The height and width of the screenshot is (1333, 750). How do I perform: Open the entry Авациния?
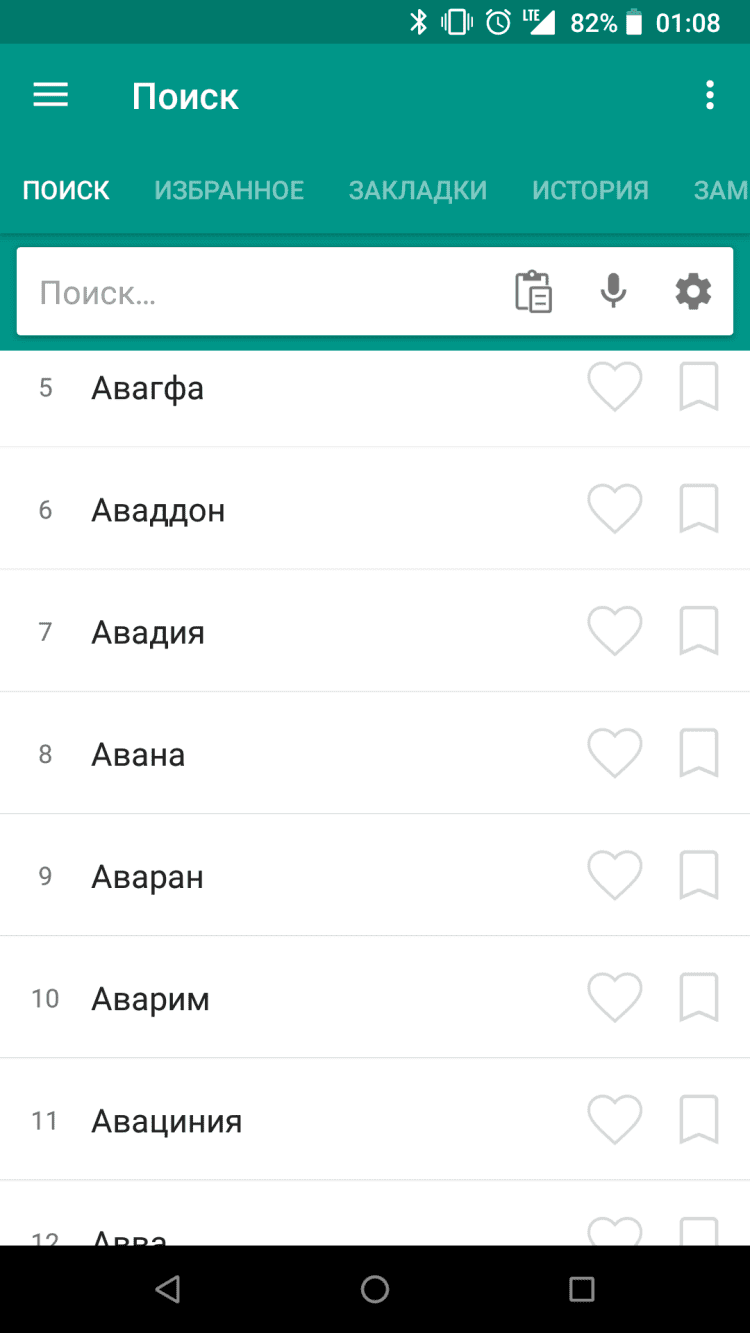pos(167,1121)
